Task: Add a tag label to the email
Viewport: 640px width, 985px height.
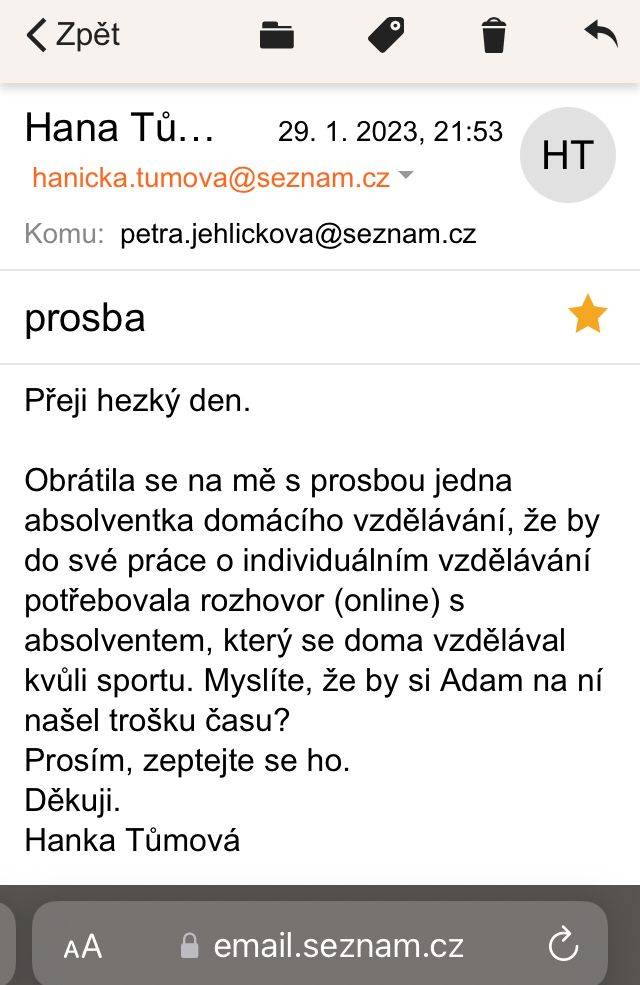Action: (x=385, y=35)
